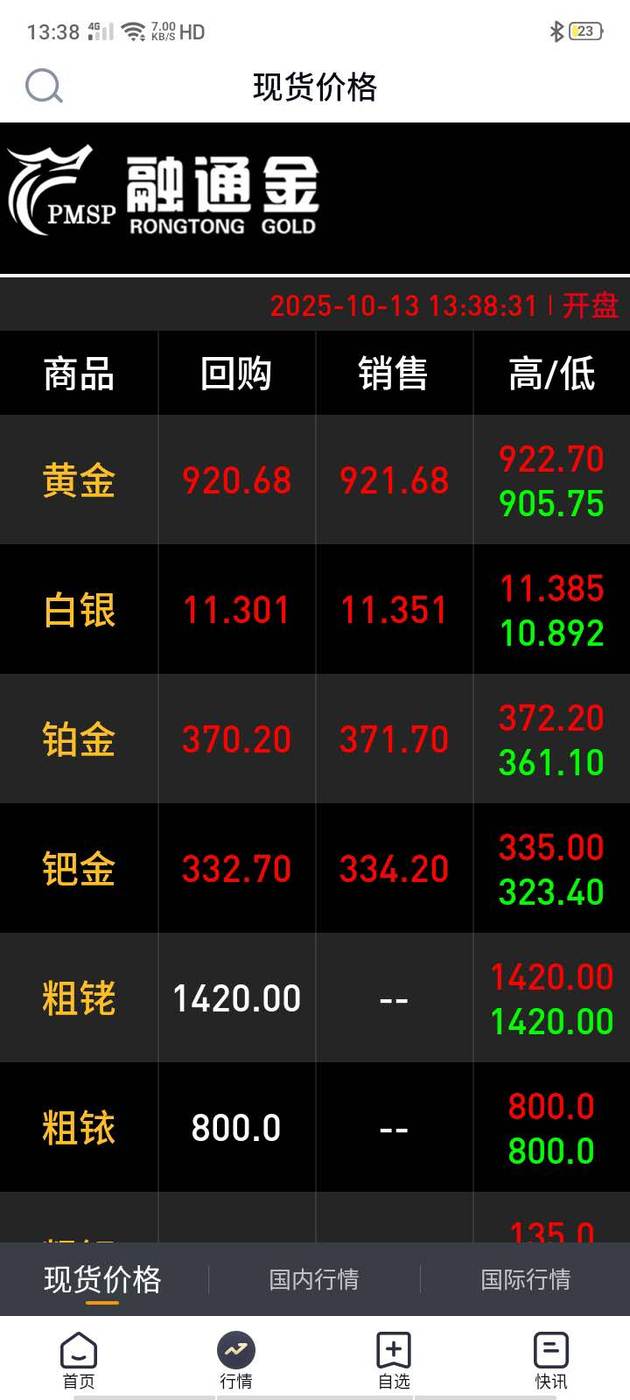Open the 自选 watchlist tab

pos(393,1360)
